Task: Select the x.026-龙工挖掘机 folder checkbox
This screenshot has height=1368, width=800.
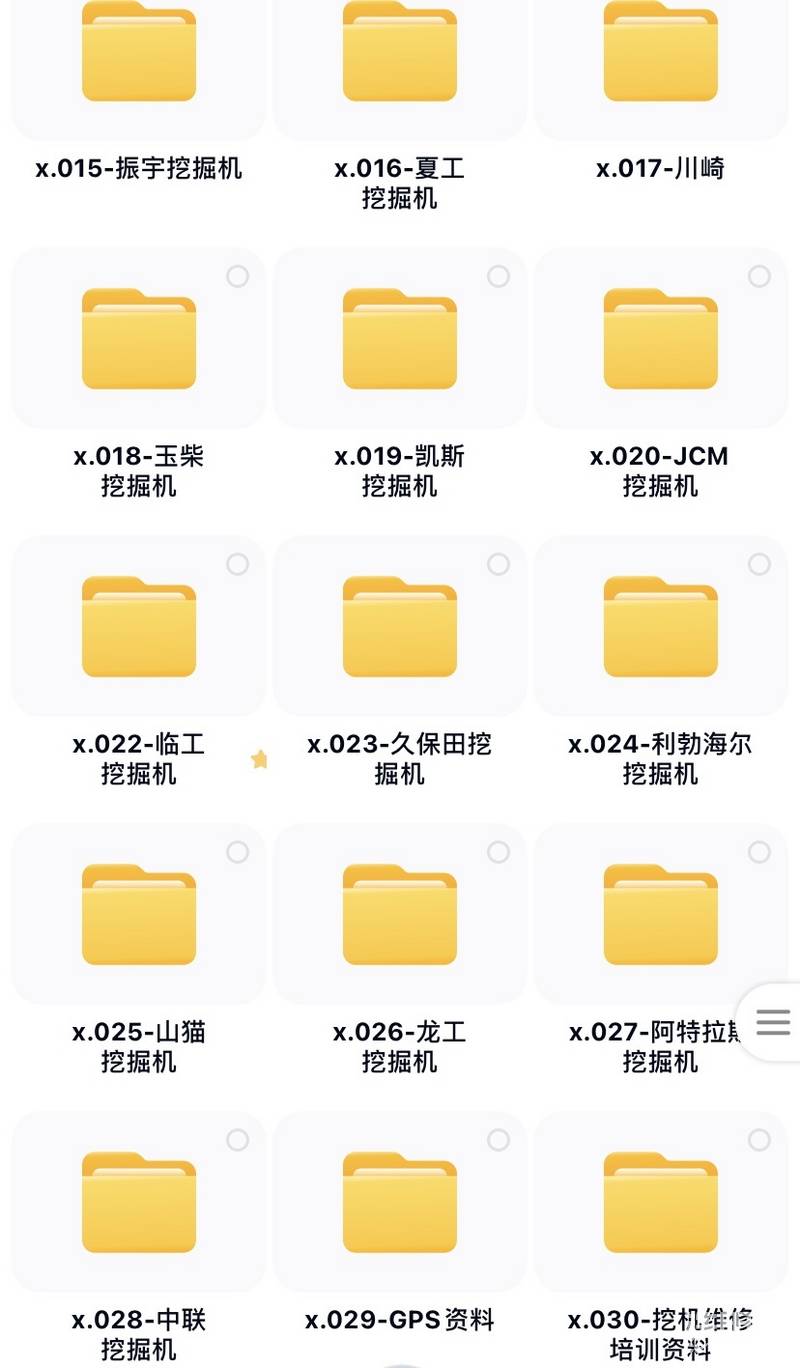Action: click(x=498, y=852)
